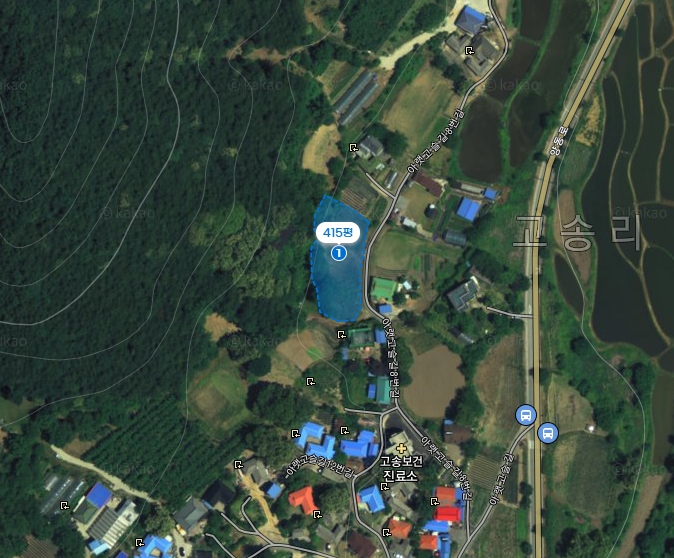Open the 고송보건진료소 clinic place marker
This screenshot has width=674, height=558.
point(402,448)
